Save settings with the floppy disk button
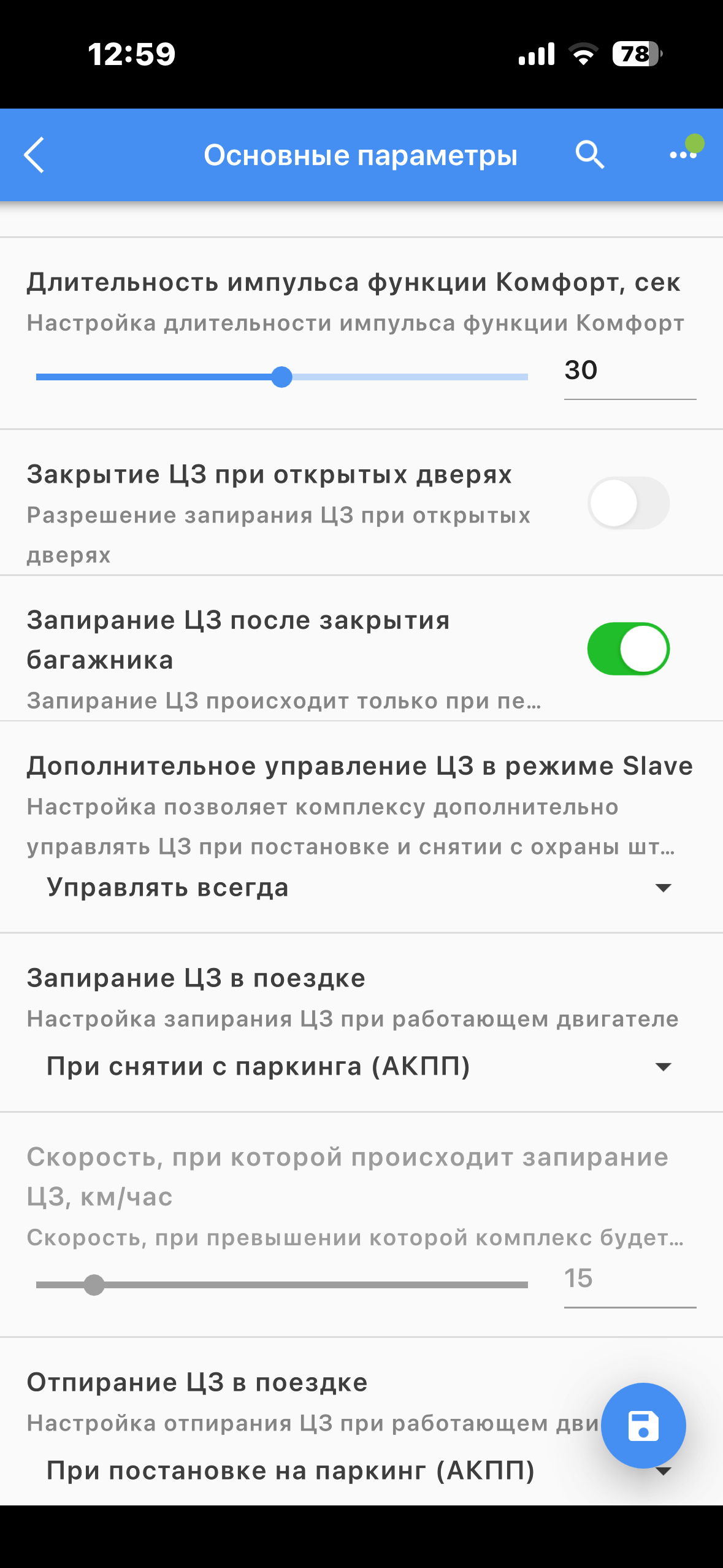Image resolution: width=723 pixels, height=1568 pixels. [x=643, y=1425]
